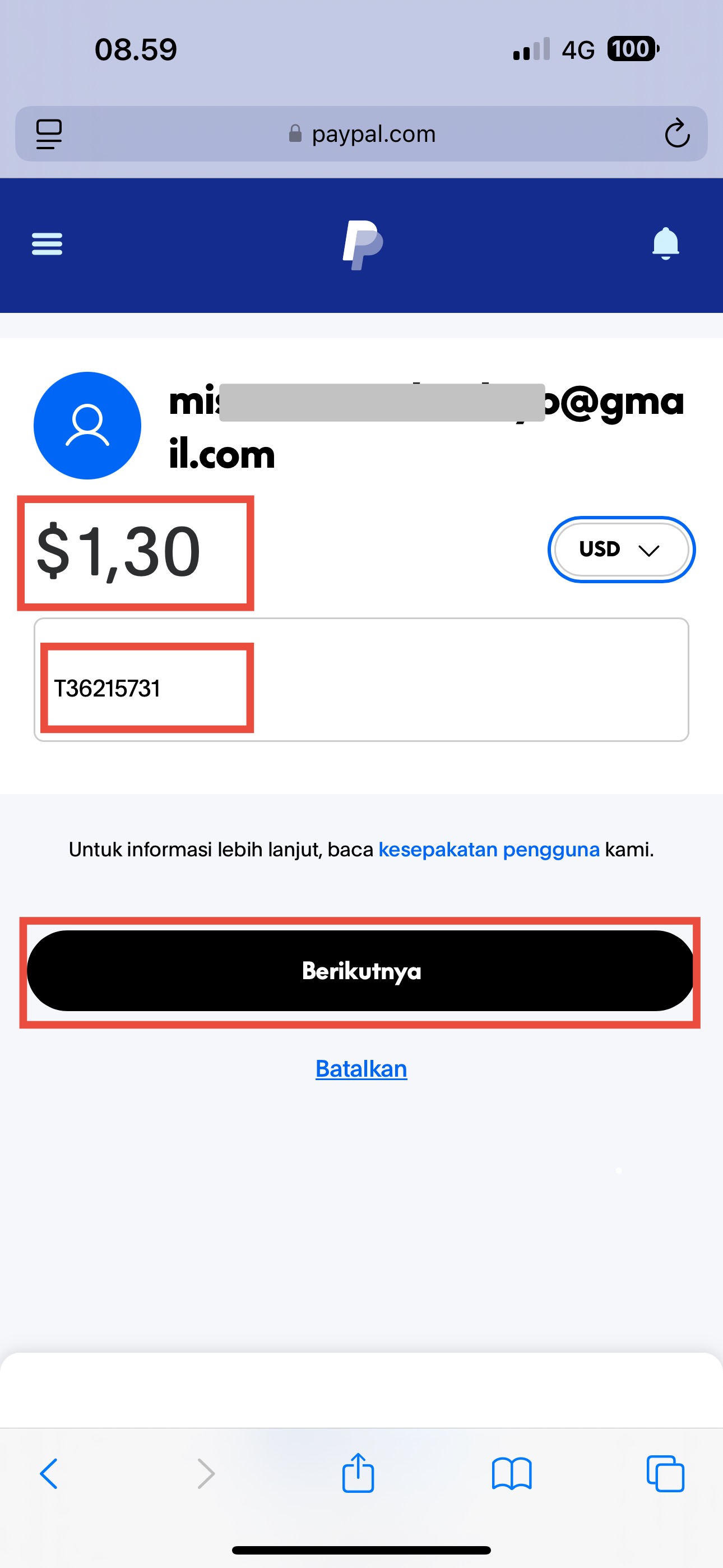Image resolution: width=723 pixels, height=1568 pixels.
Task: Go back in Safari
Action: tap(49, 1474)
